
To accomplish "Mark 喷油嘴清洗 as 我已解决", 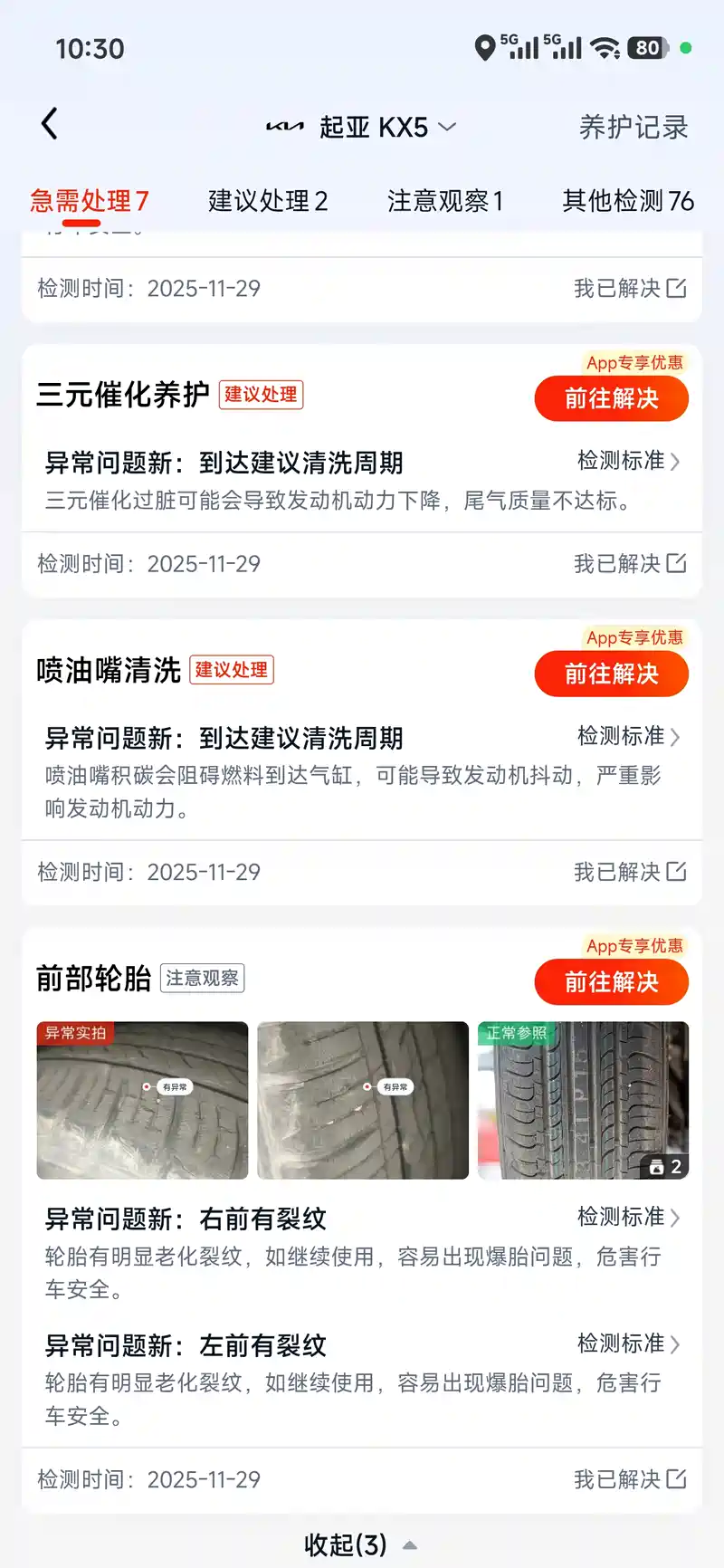I will tap(630, 872).
